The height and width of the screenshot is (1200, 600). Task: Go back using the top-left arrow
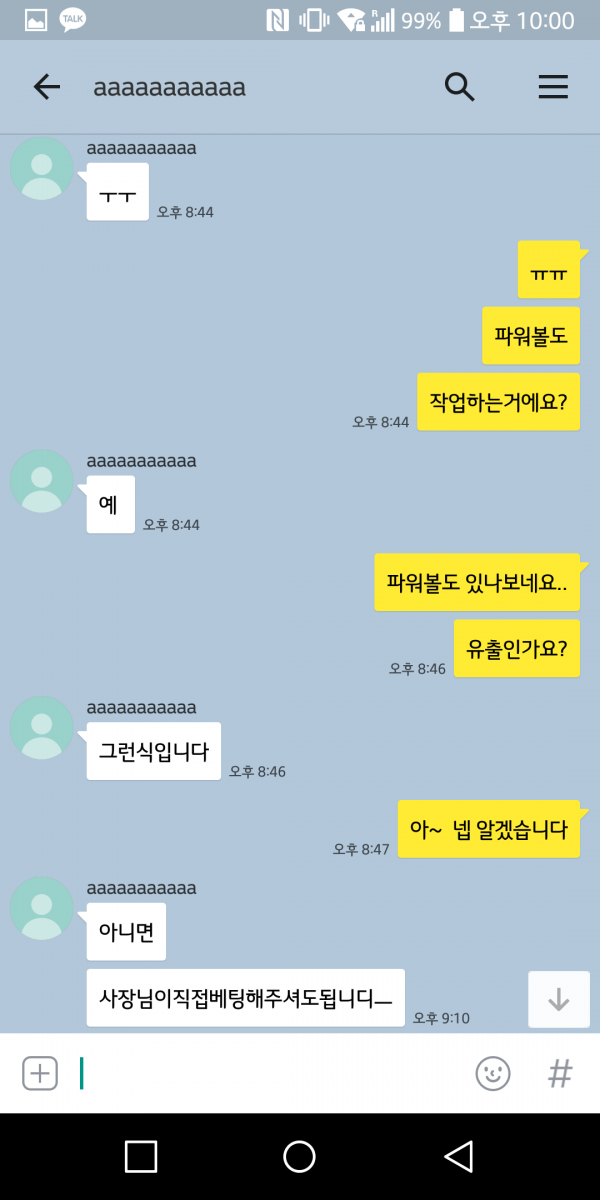point(47,87)
